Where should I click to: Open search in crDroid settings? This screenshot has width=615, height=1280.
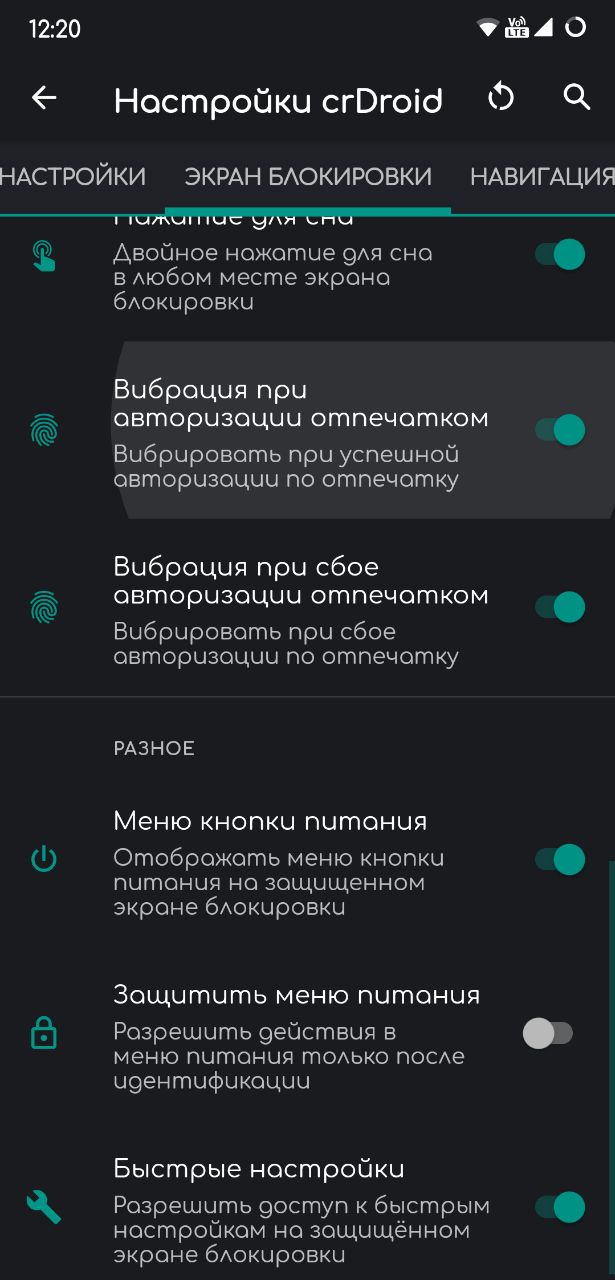(x=577, y=97)
